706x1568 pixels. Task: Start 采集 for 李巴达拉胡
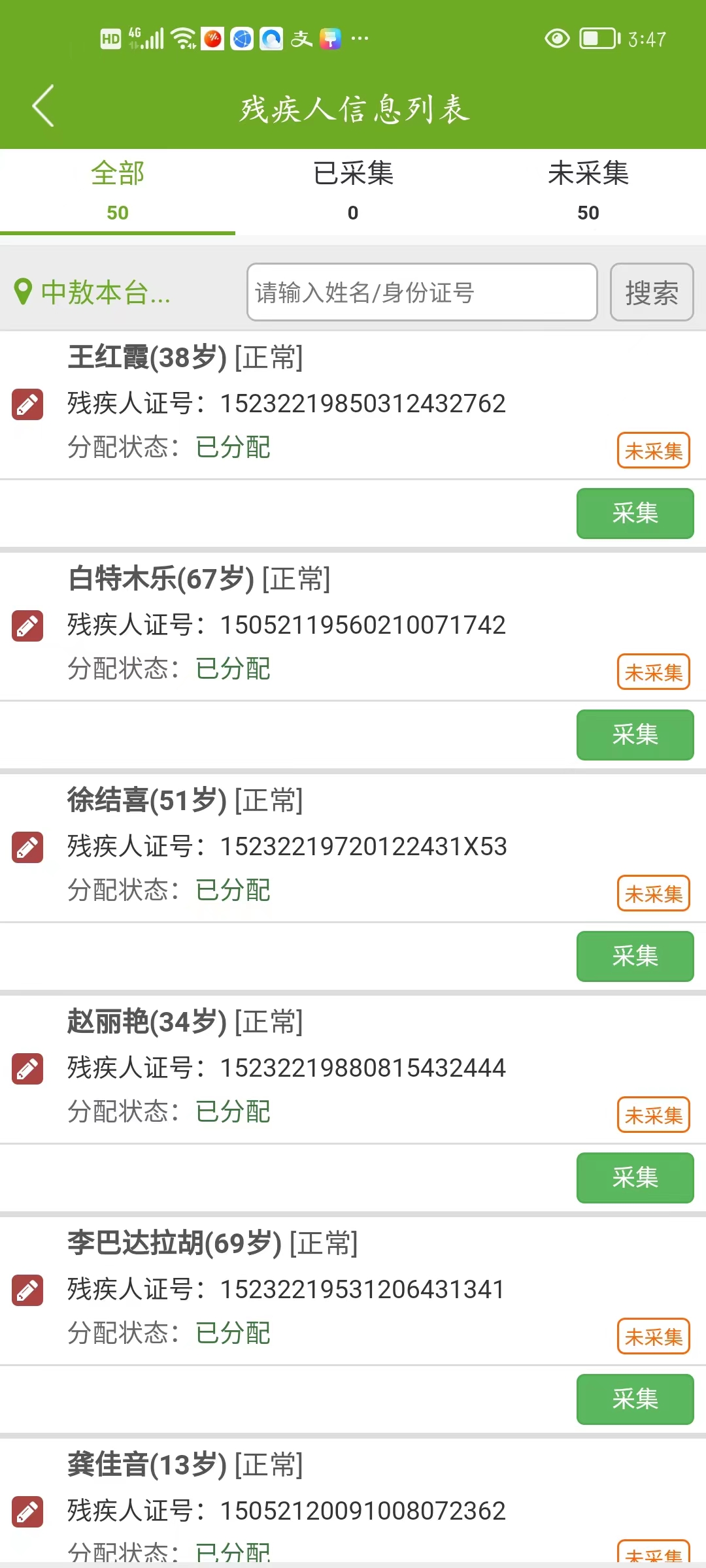(635, 1399)
